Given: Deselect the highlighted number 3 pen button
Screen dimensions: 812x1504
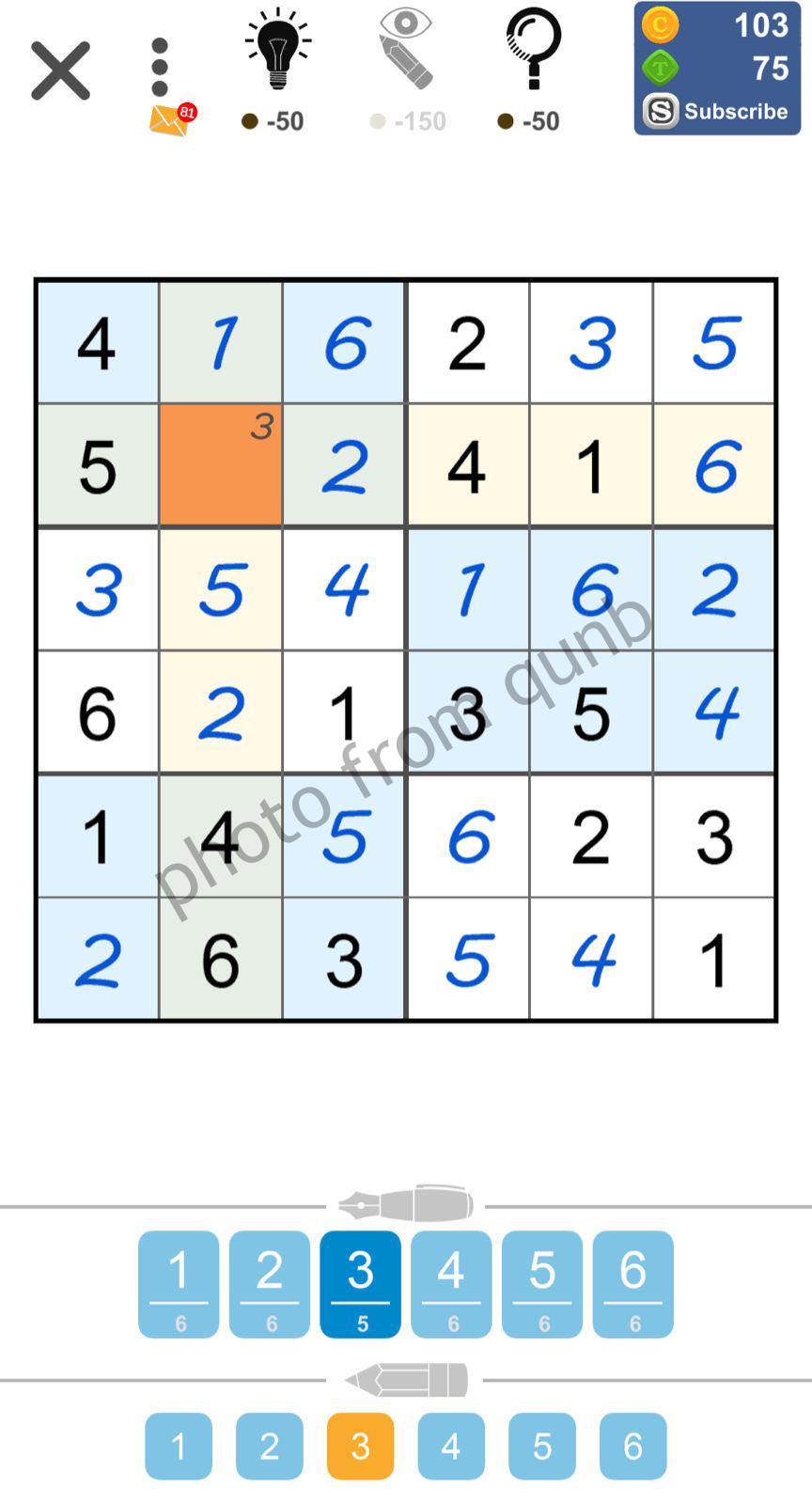Looking at the screenshot, I should pos(360,1283).
